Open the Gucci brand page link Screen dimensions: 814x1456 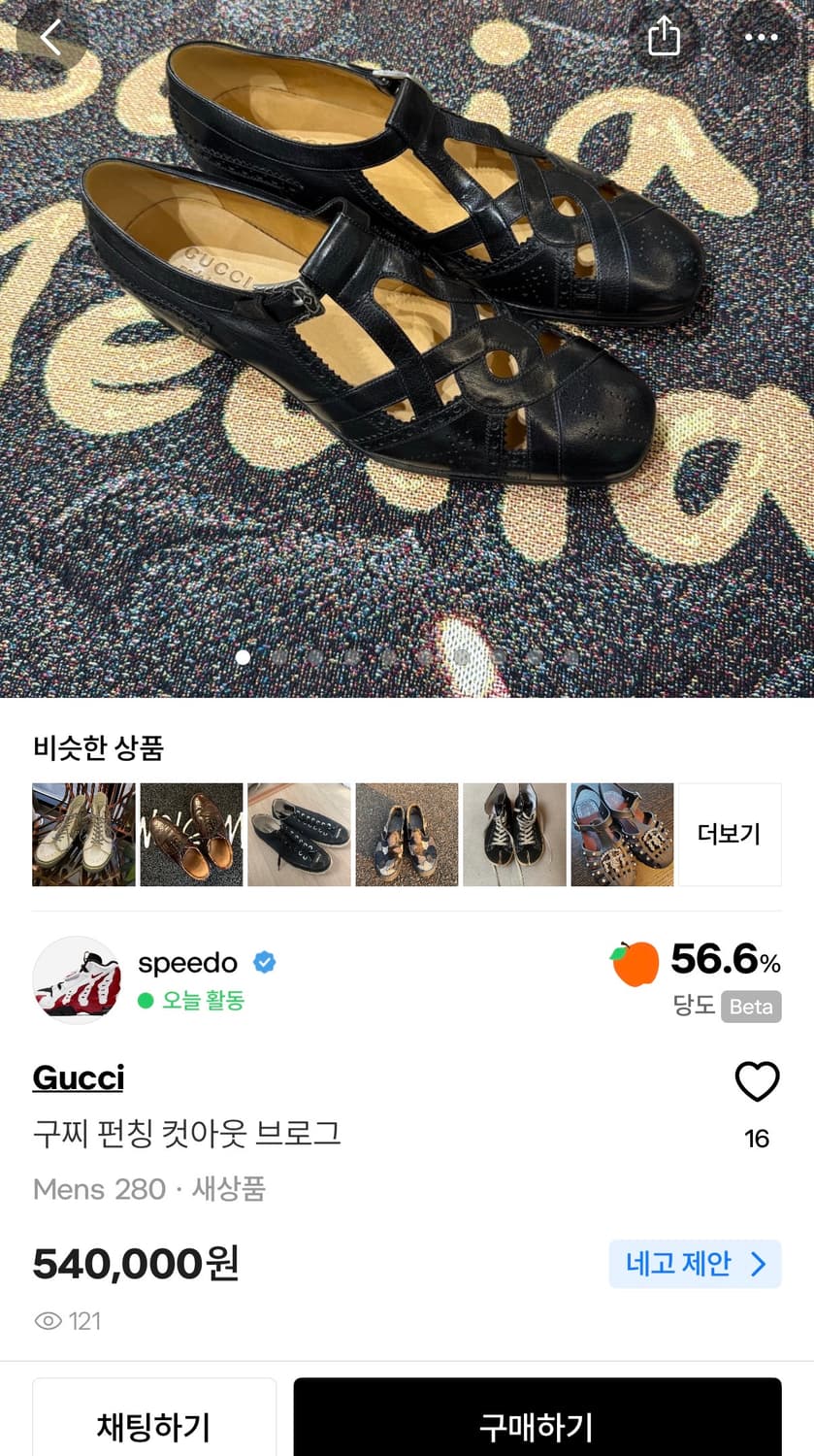coord(78,1078)
